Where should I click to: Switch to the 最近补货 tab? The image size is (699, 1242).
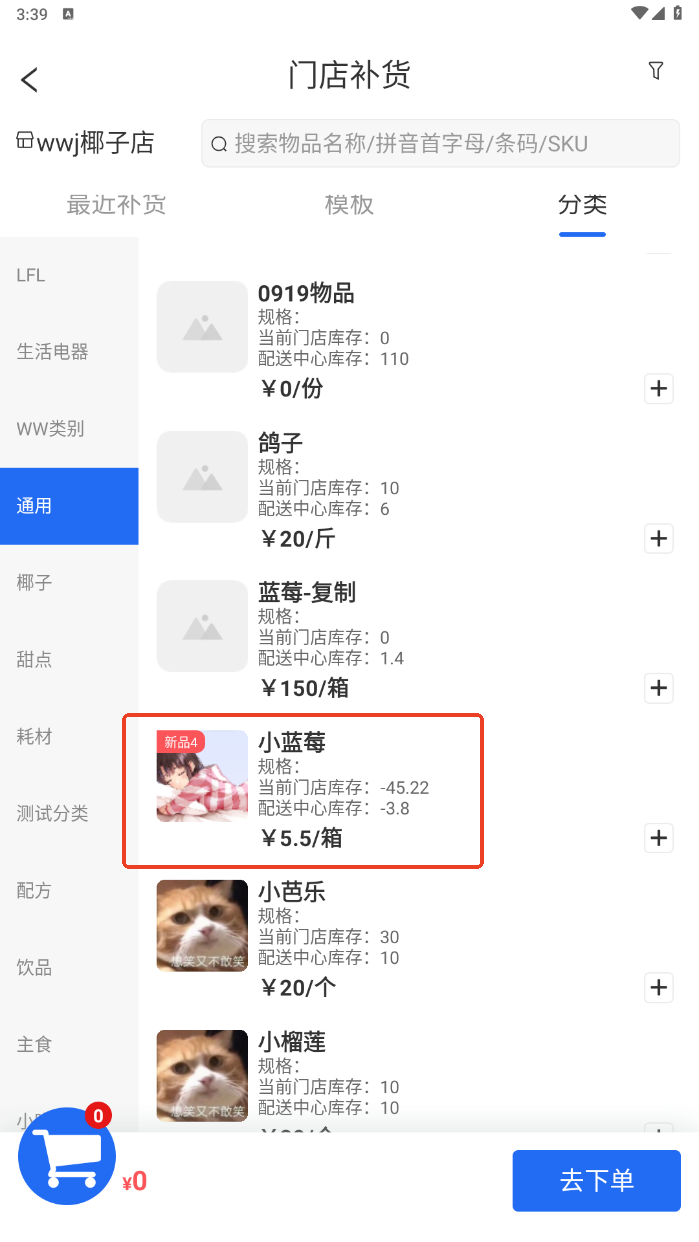pos(116,205)
